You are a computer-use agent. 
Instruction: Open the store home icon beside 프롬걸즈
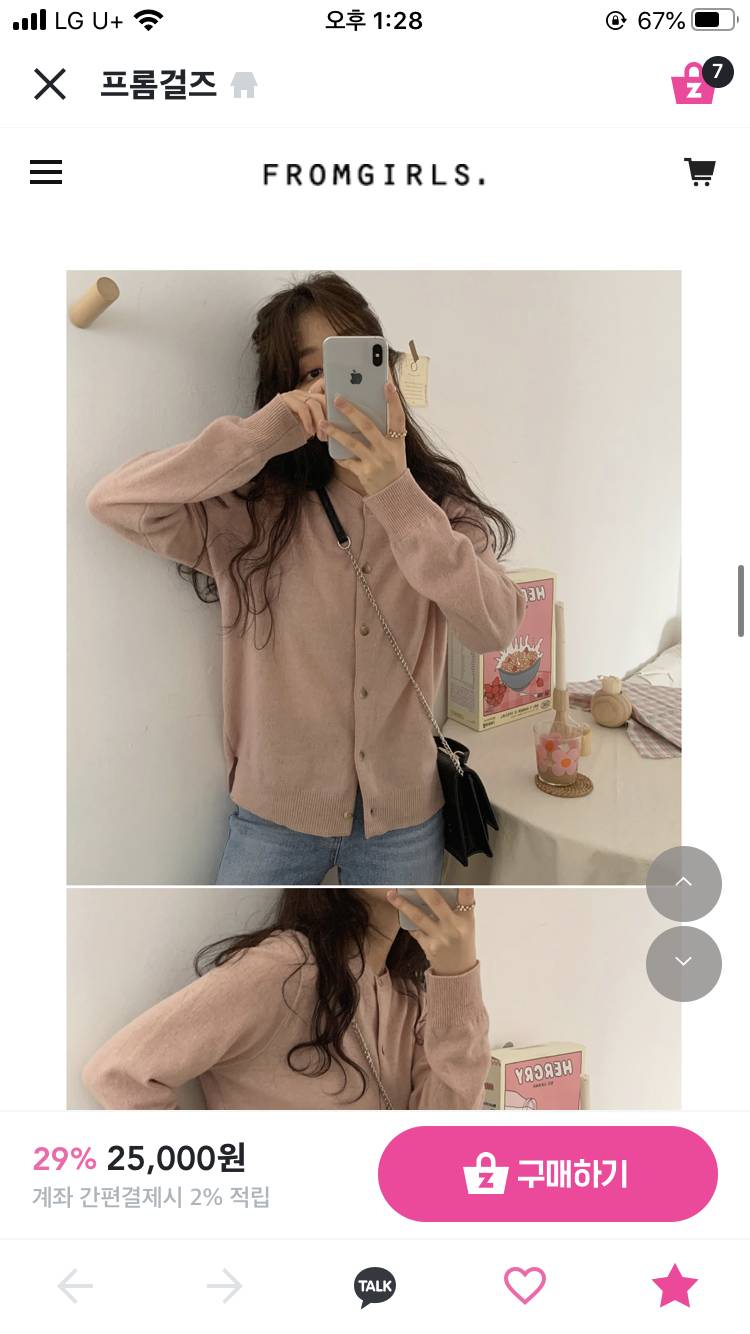point(244,86)
